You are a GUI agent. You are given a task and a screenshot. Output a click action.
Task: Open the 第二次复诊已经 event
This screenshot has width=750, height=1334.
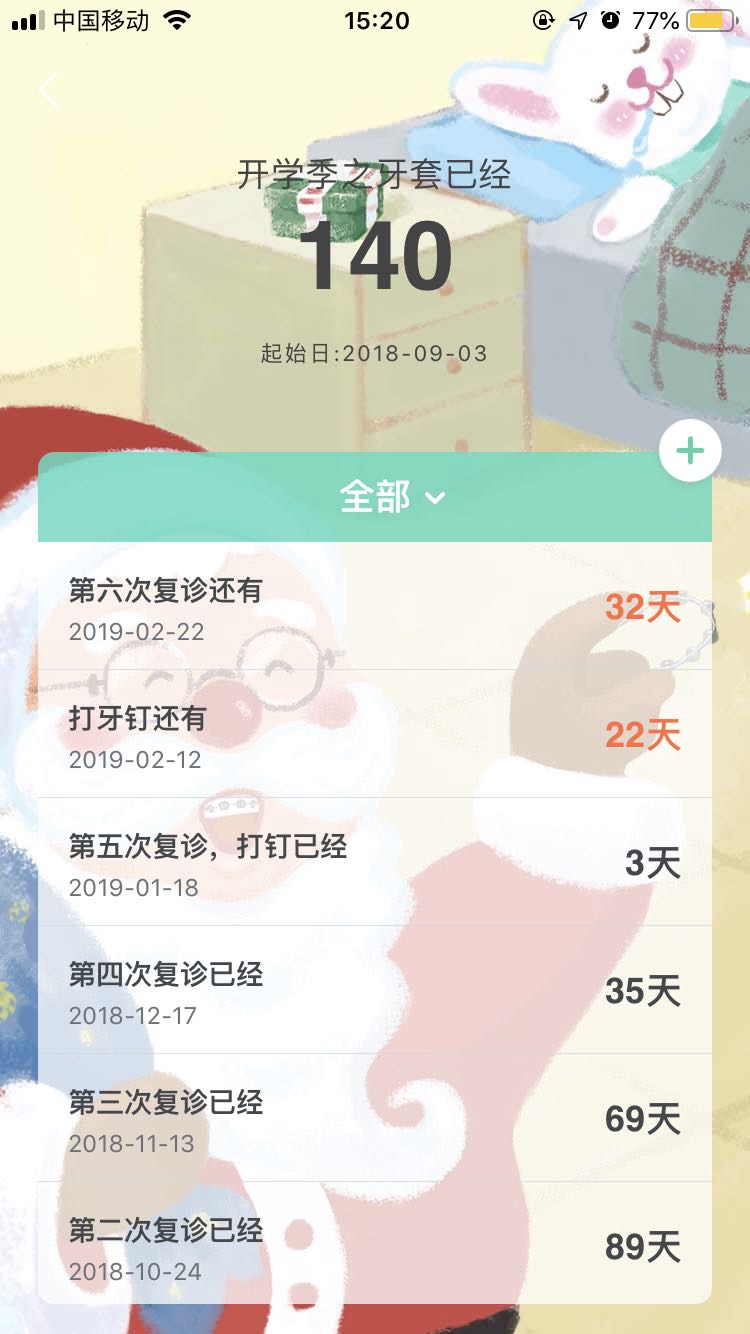coord(375,1245)
